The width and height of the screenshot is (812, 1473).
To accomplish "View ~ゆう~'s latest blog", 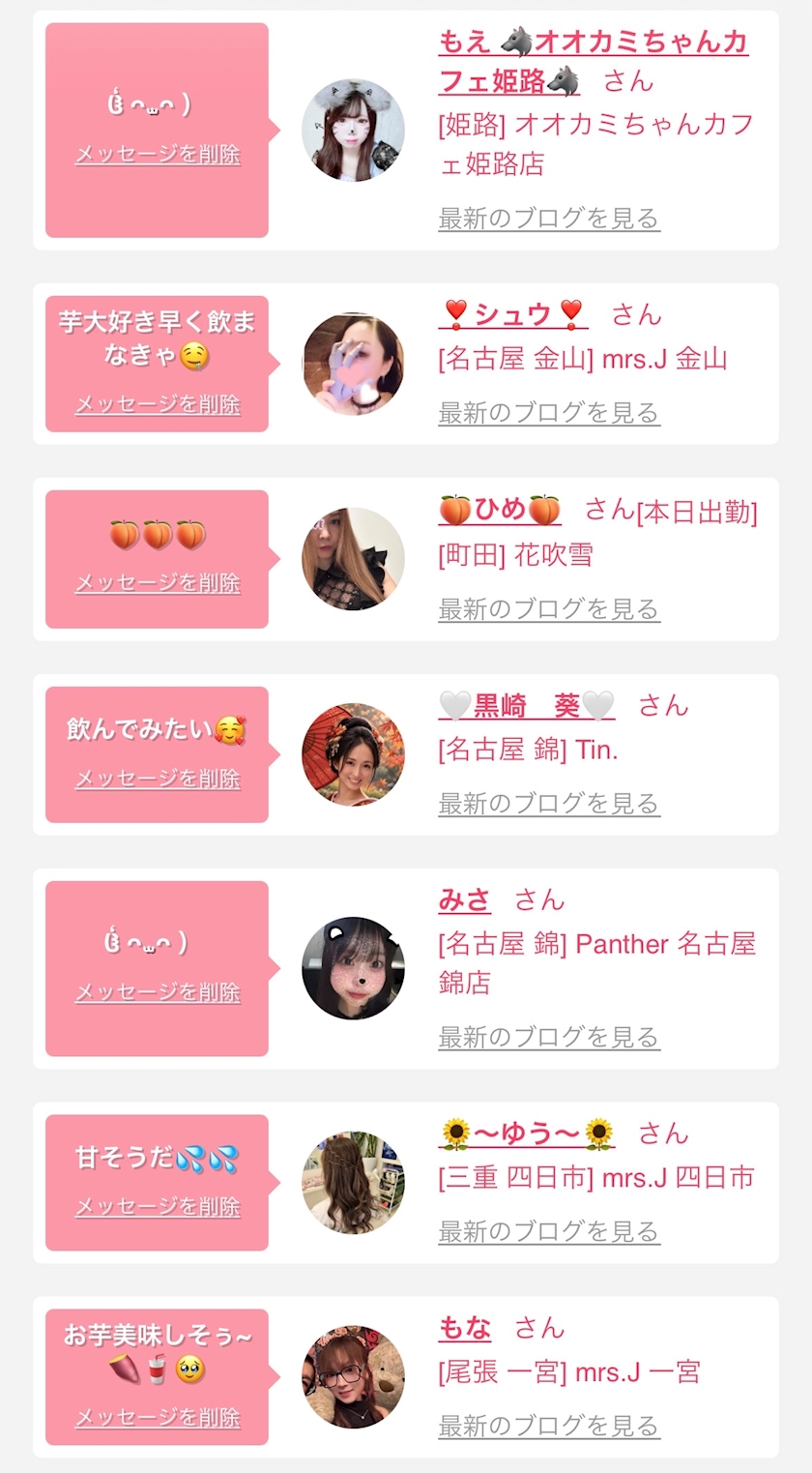I will click(549, 1232).
